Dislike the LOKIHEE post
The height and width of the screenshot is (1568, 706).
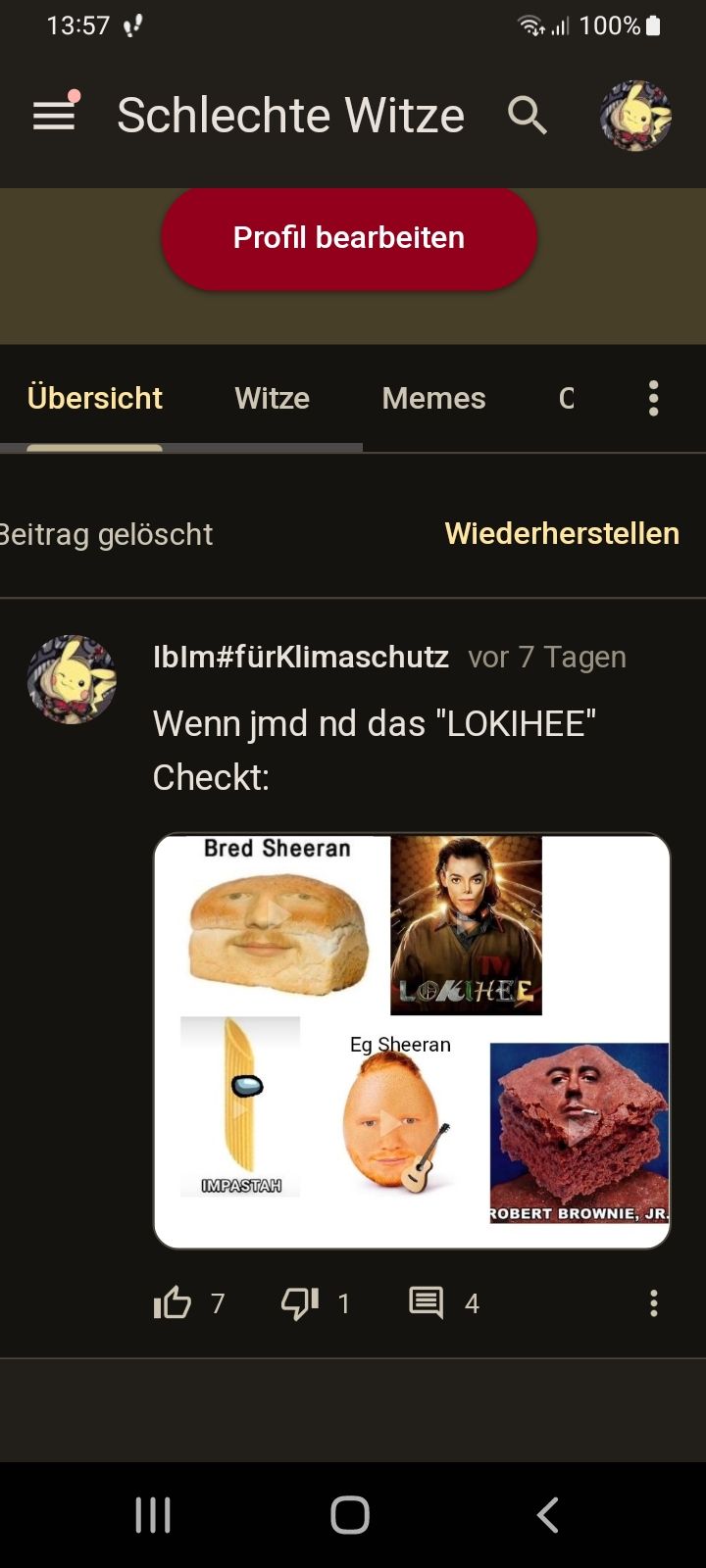tap(300, 1302)
